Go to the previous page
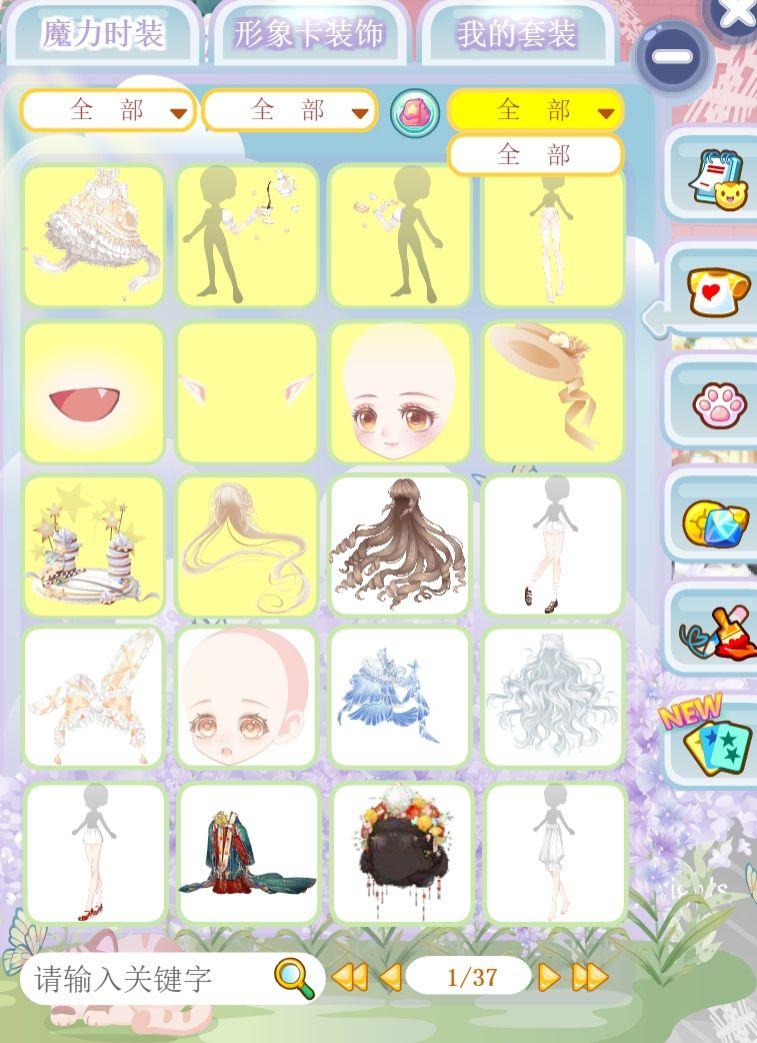This screenshot has width=757, height=1043. click(x=390, y=976)
